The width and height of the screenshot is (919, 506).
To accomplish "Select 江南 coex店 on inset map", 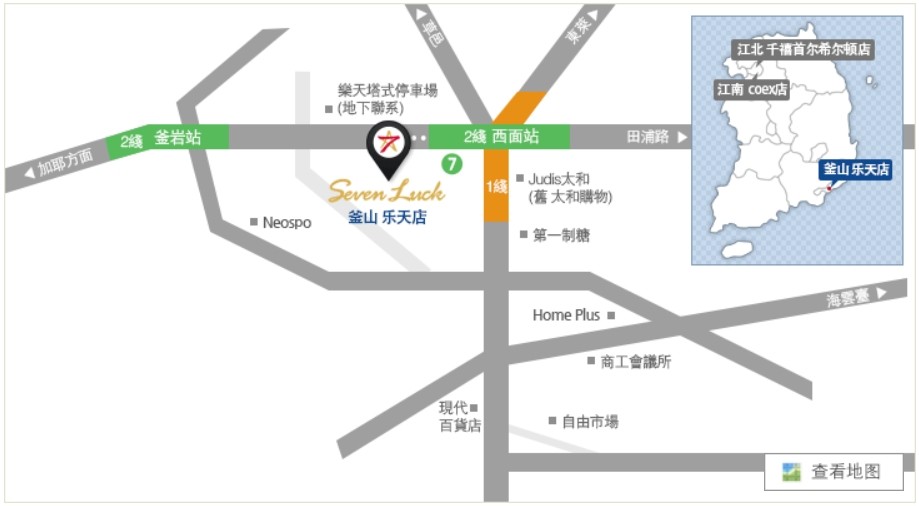I will [x=751, y=89].
